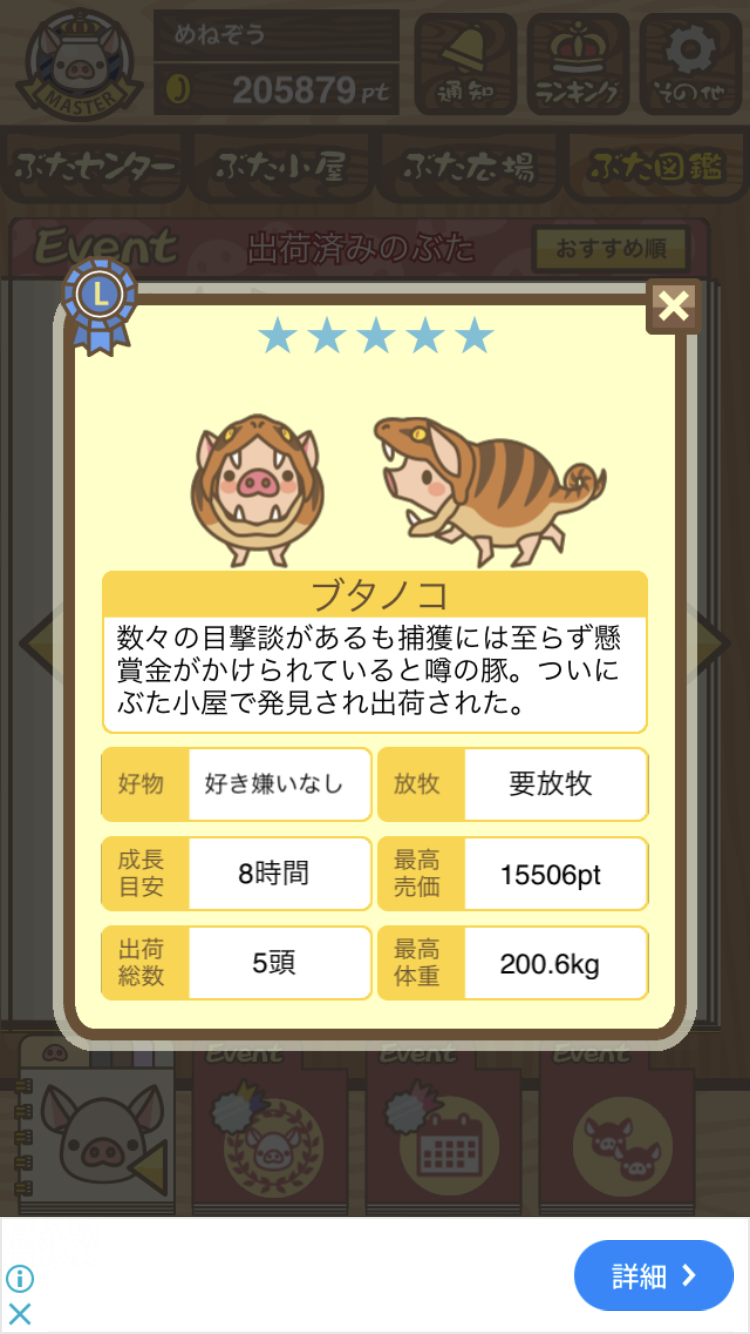This screenshot has height=1334, width=750.
Task: Open the 詳細 ad button
Action: [653, 1275]
